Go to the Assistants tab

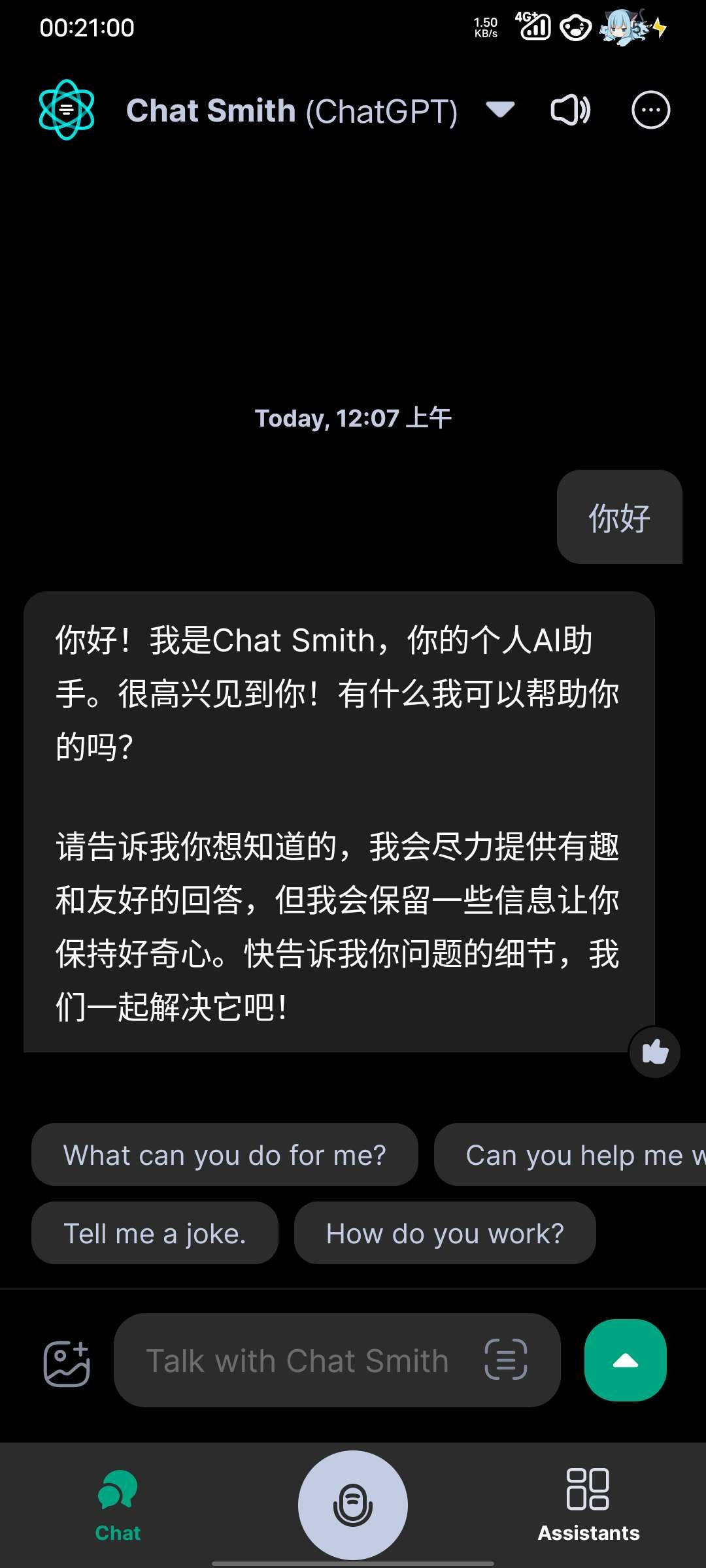coord(588,1504)
